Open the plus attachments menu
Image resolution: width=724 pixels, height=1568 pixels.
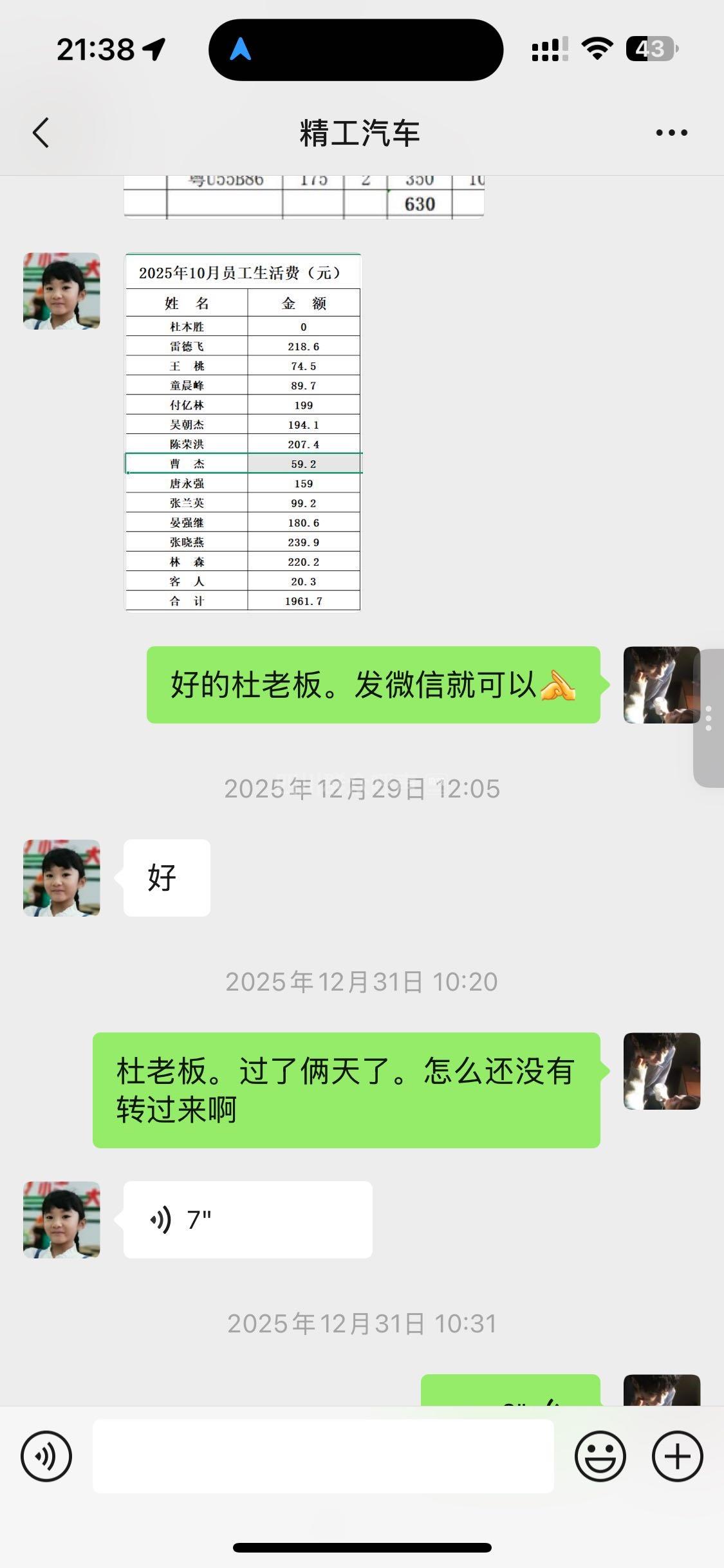point(677,1456)
